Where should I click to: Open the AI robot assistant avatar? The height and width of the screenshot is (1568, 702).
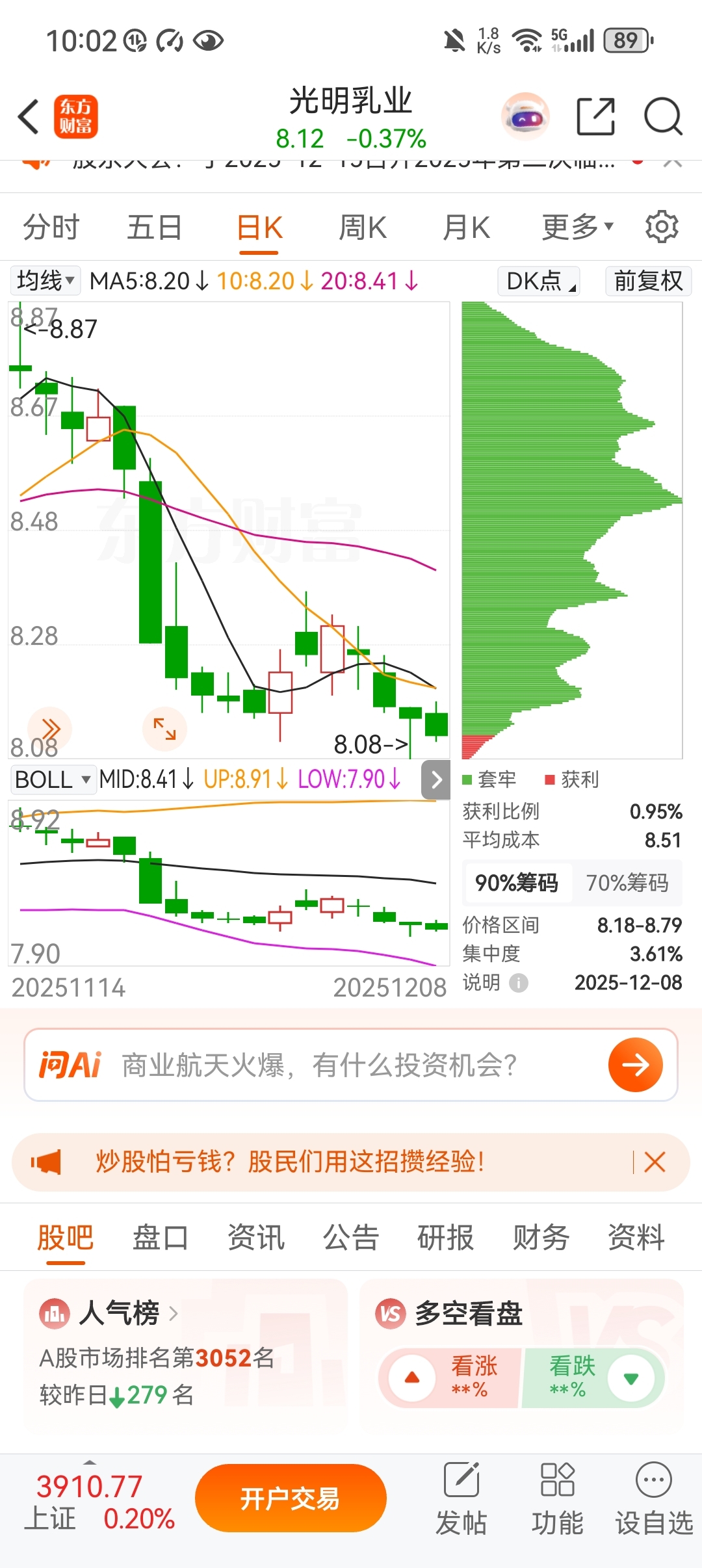[525, 117]
